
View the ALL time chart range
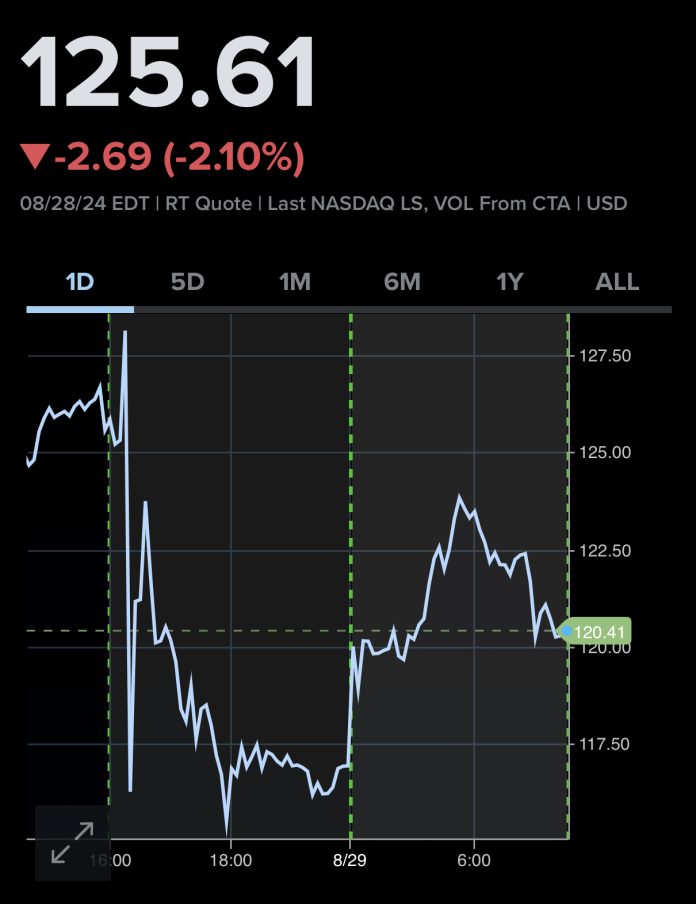tap(617, 282)
